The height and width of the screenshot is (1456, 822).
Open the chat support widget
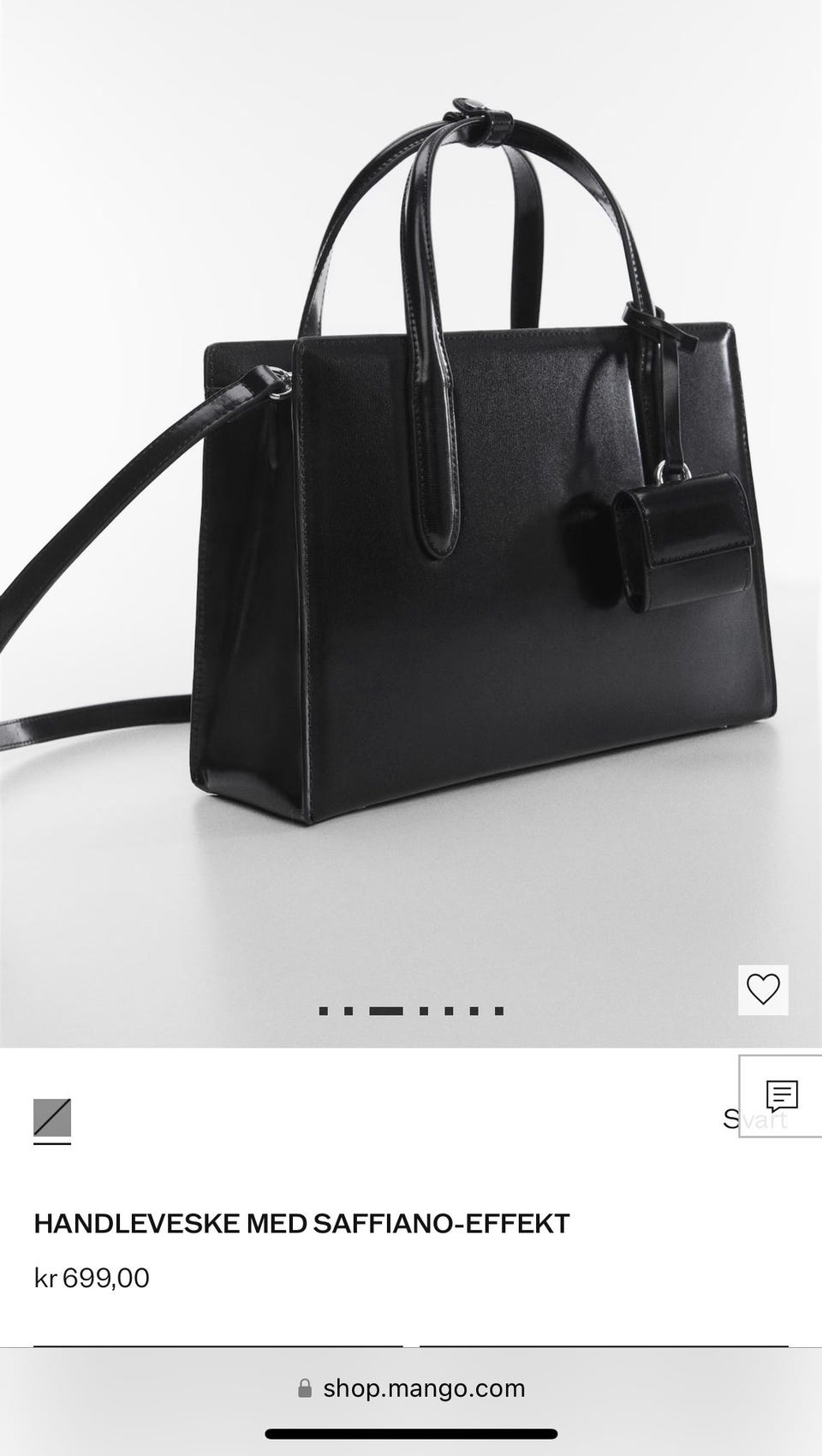coord(782,1095)
